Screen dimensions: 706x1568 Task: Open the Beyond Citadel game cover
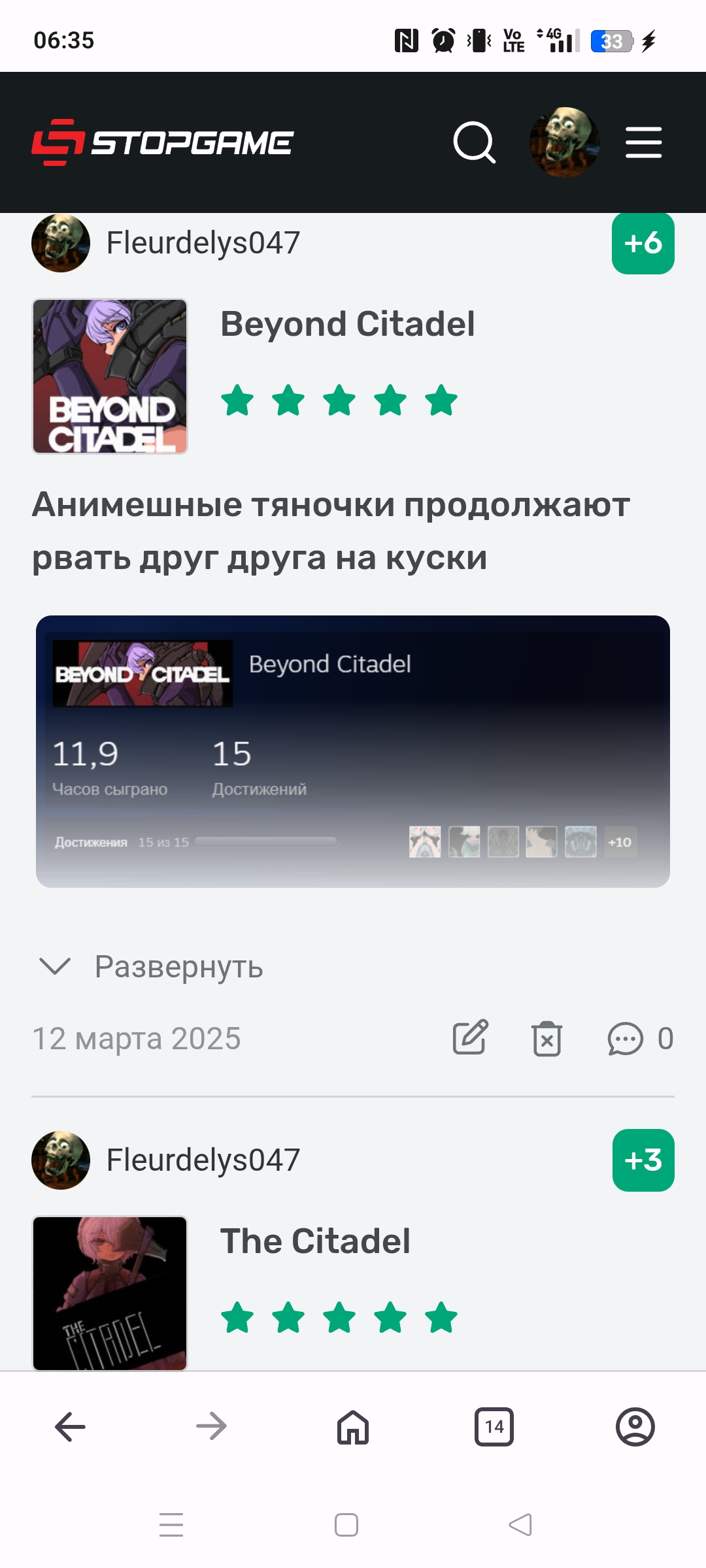pos(110,376)
